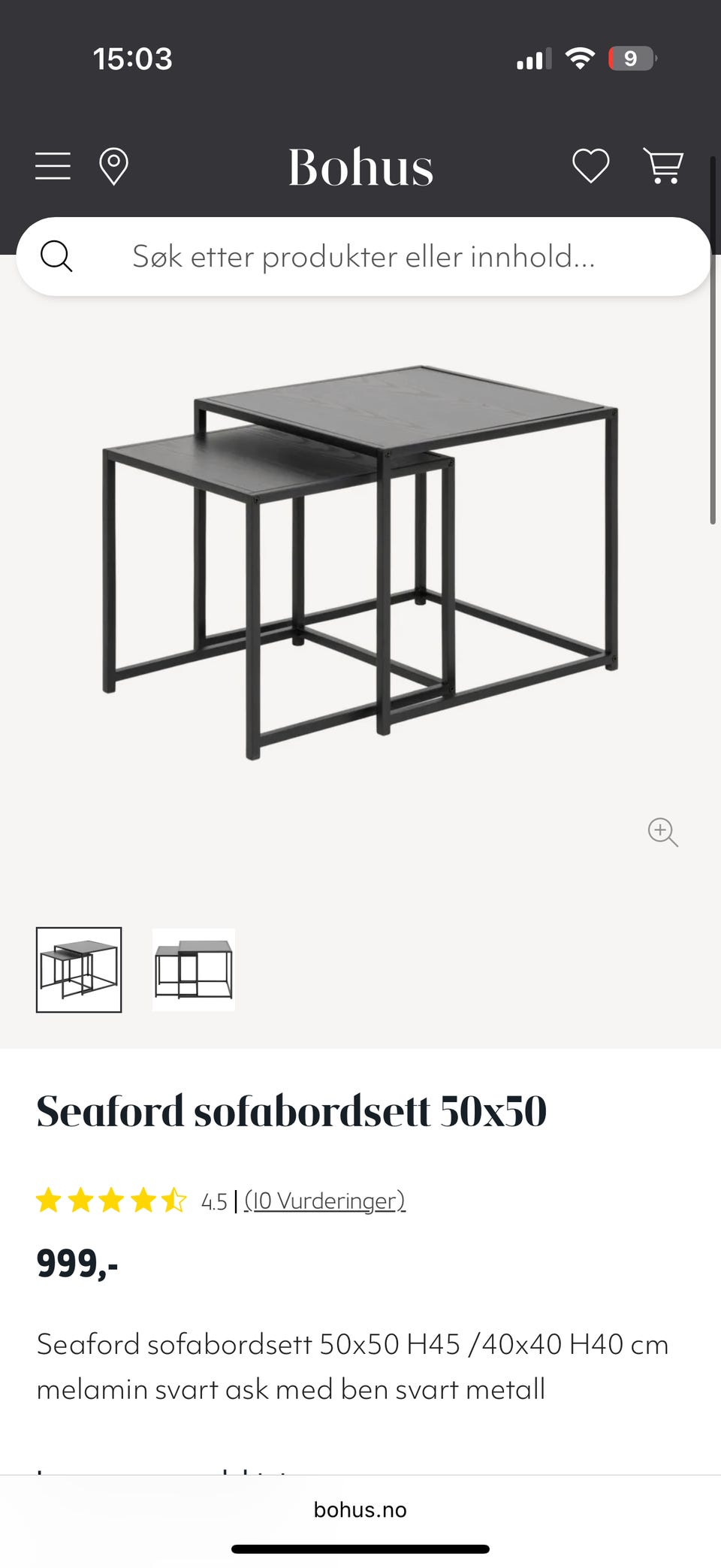Select the second product thumbnail
Screen dimensions: 721x1568
tap(193, 970)
